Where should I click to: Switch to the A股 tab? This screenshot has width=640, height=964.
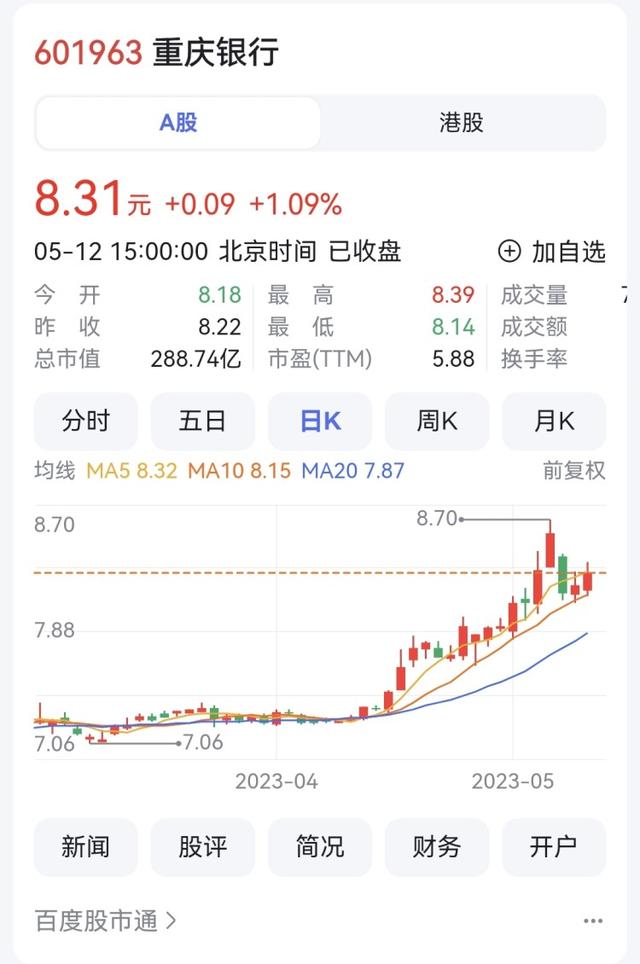click(178, 123)
